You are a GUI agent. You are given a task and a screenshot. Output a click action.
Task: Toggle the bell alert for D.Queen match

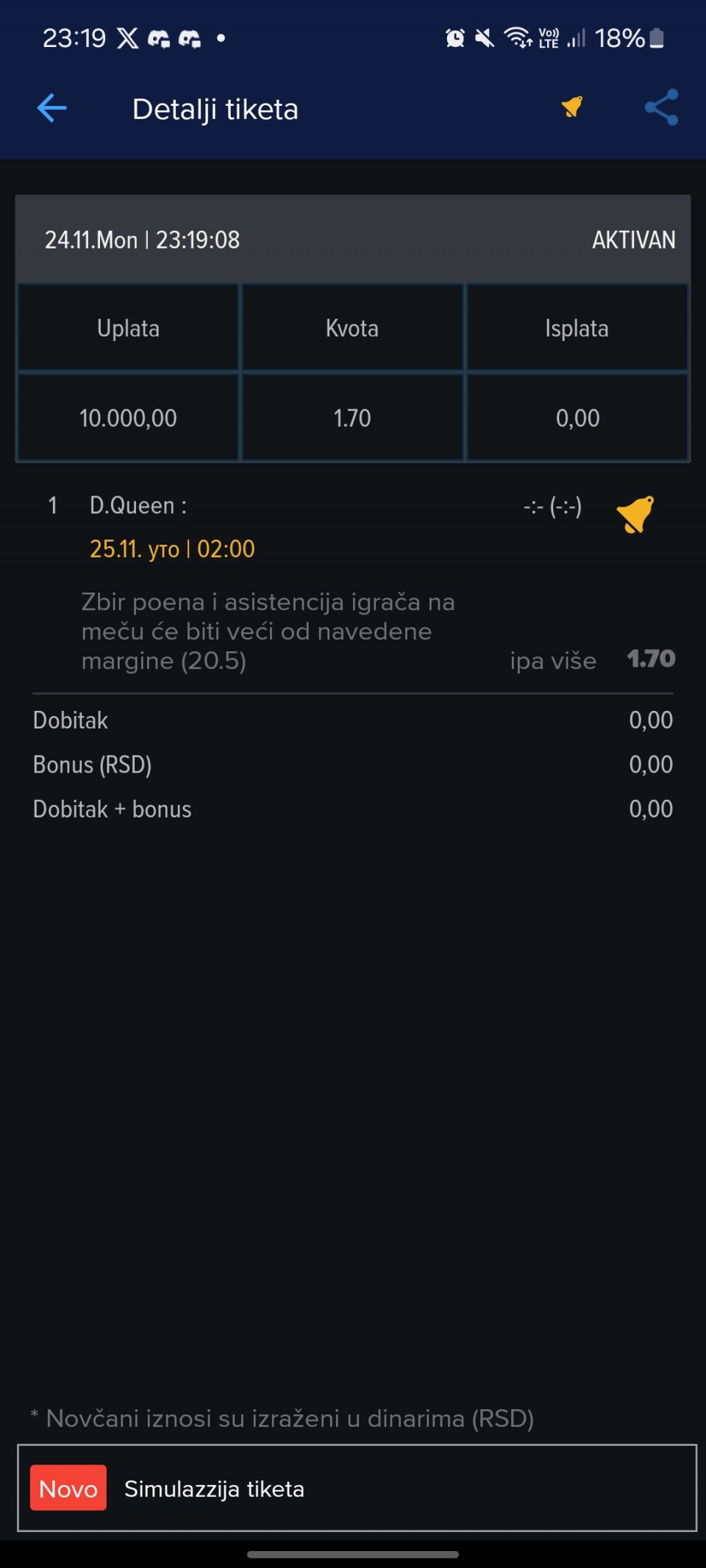point(635,514)
